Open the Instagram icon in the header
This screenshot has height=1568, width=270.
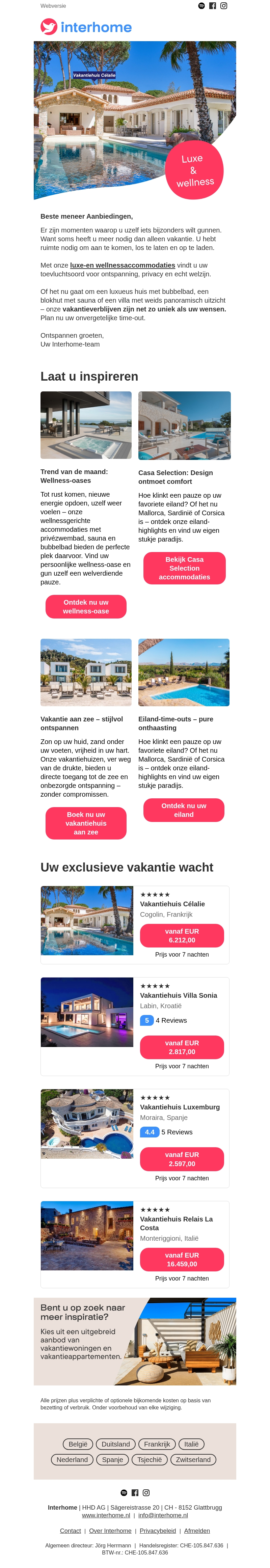click(x=224, y=6)
